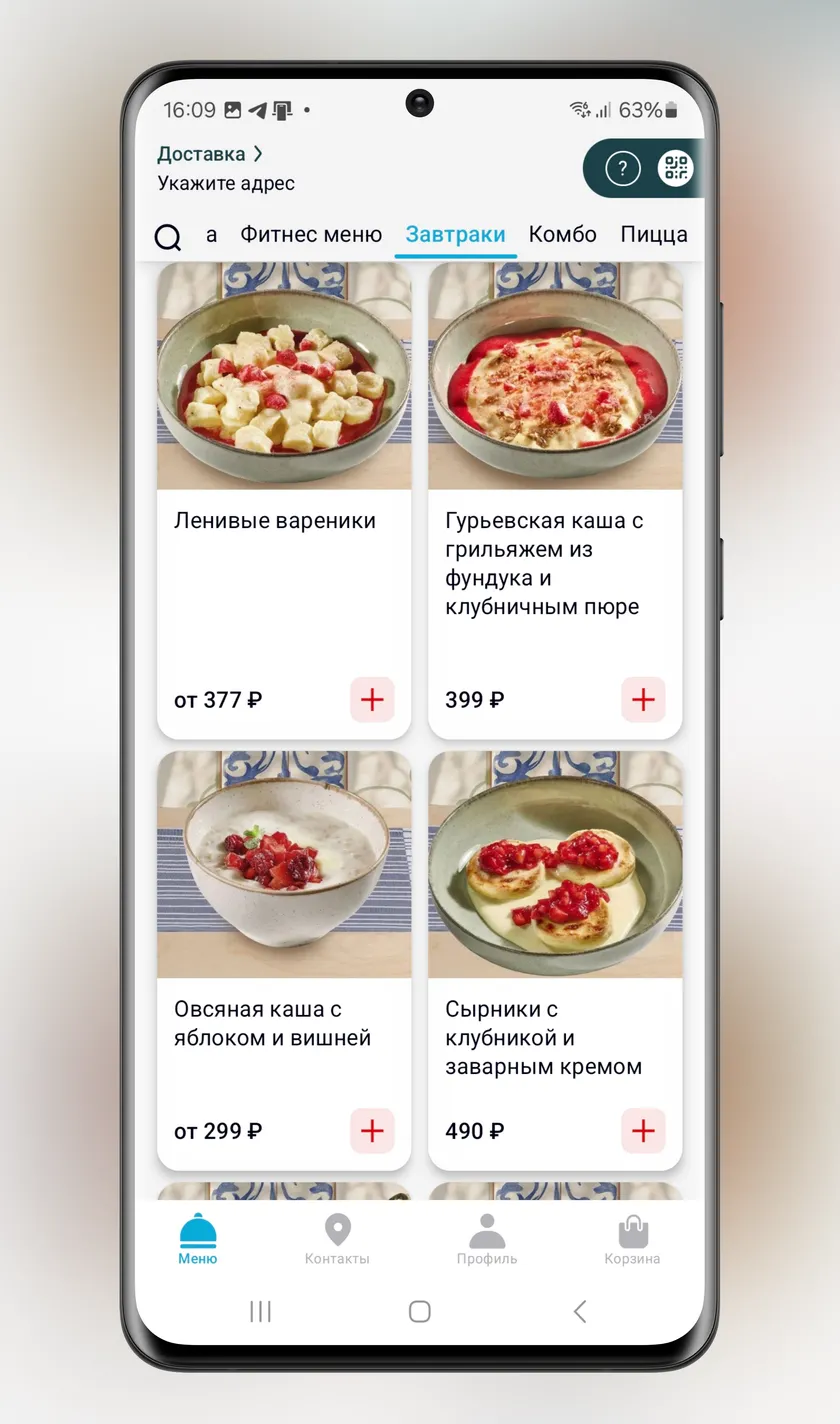Open the recent apps view
The image size is (840, 1424).
coord(260,1311)
